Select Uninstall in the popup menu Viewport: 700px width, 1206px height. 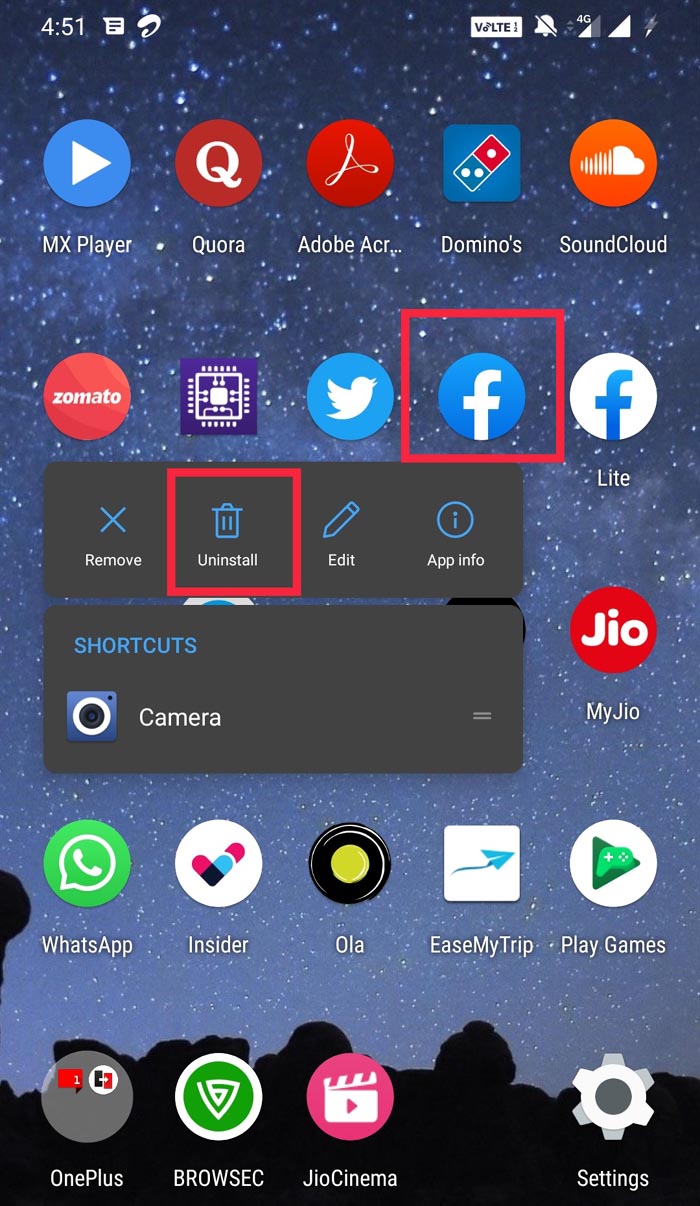[x=227, y=535]
